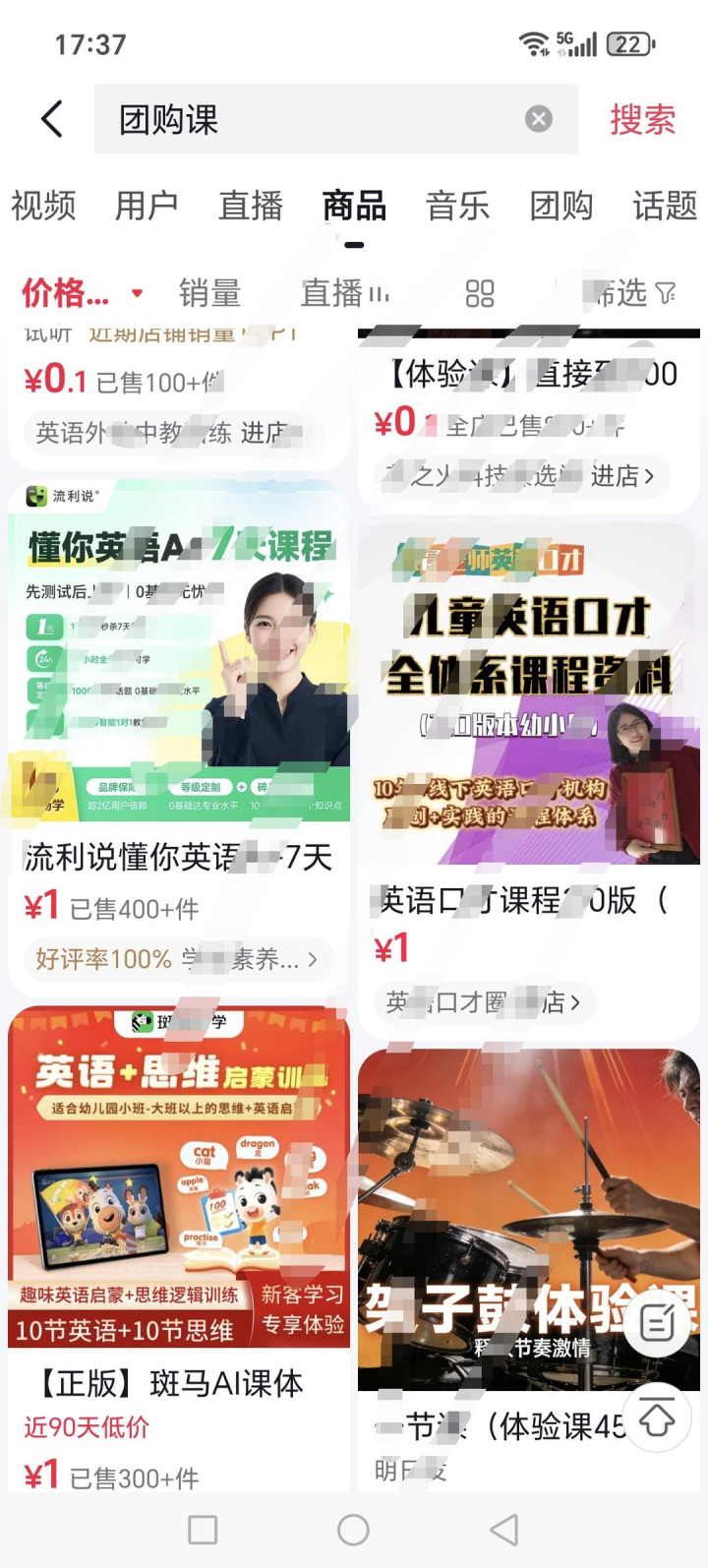Filter products by live stream 直播

[344, 292]
